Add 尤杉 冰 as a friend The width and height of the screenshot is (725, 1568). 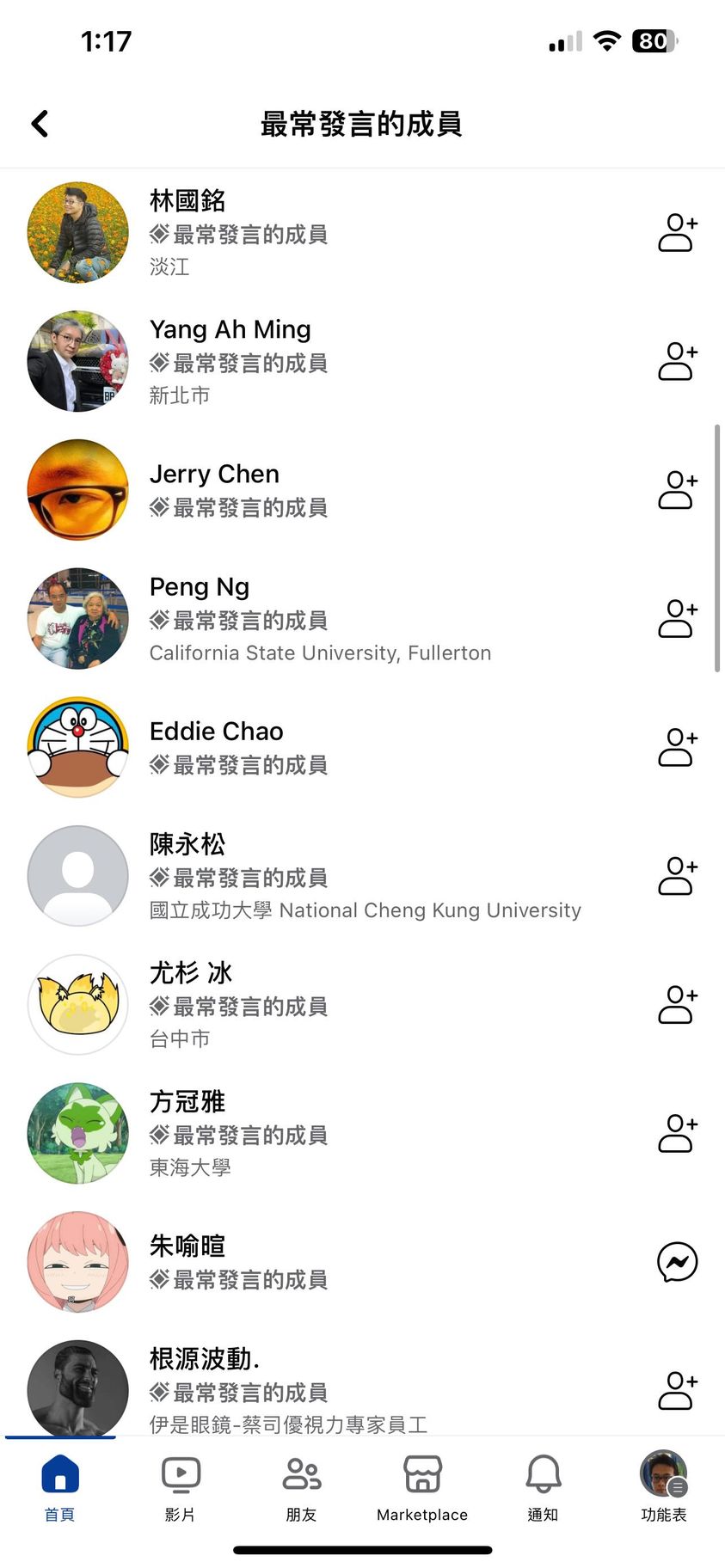point(677,1005)
